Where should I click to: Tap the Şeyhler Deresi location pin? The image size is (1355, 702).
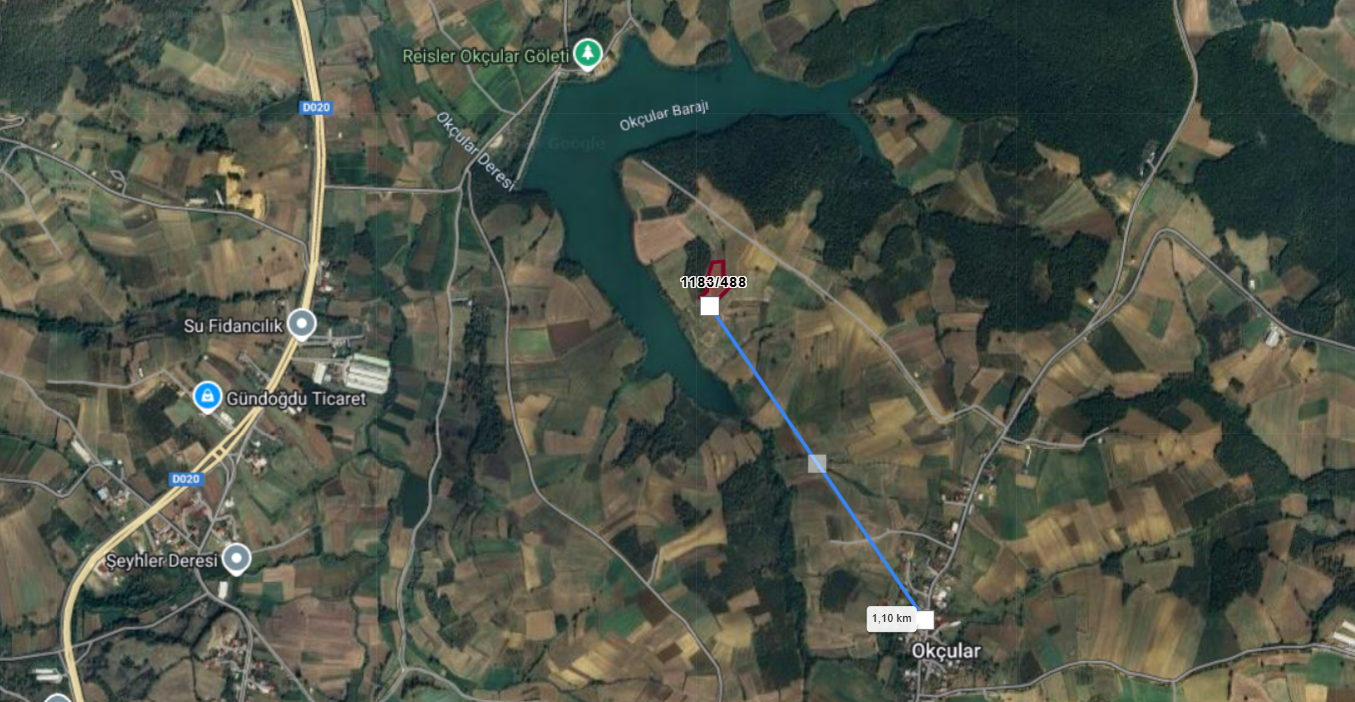pyautogui.click(x=236, y=558)
